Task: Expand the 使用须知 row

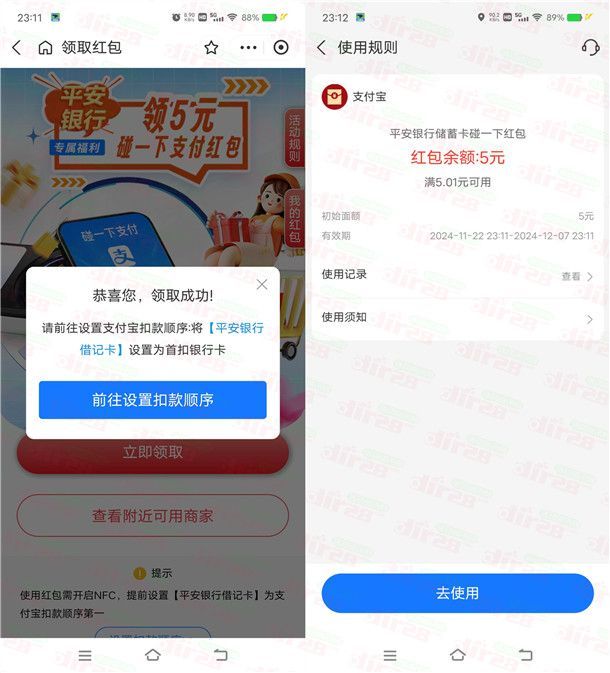Action: pyautogui.click(x=457, y=318)
